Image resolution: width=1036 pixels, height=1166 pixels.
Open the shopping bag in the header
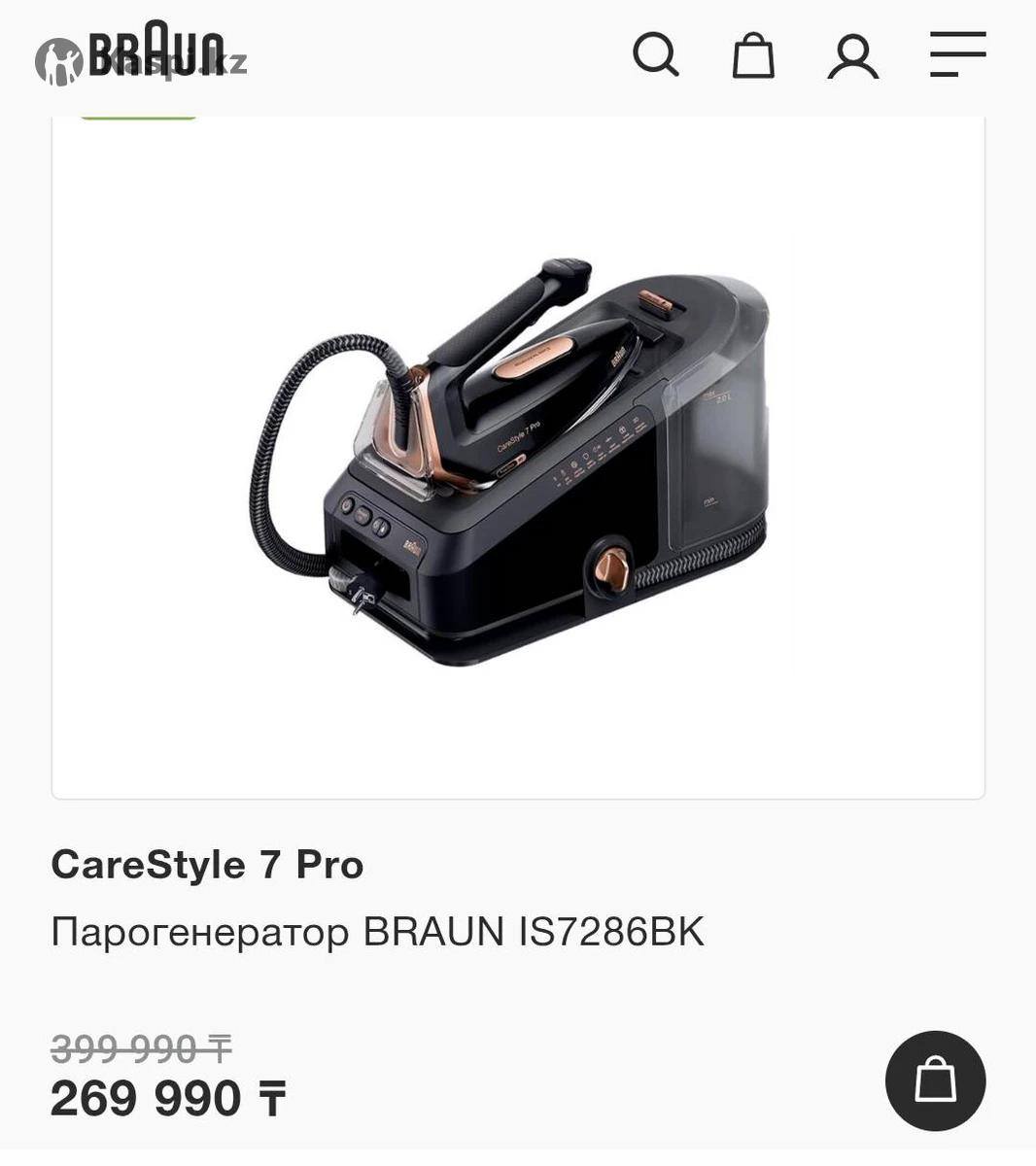[x=753, y=55]
